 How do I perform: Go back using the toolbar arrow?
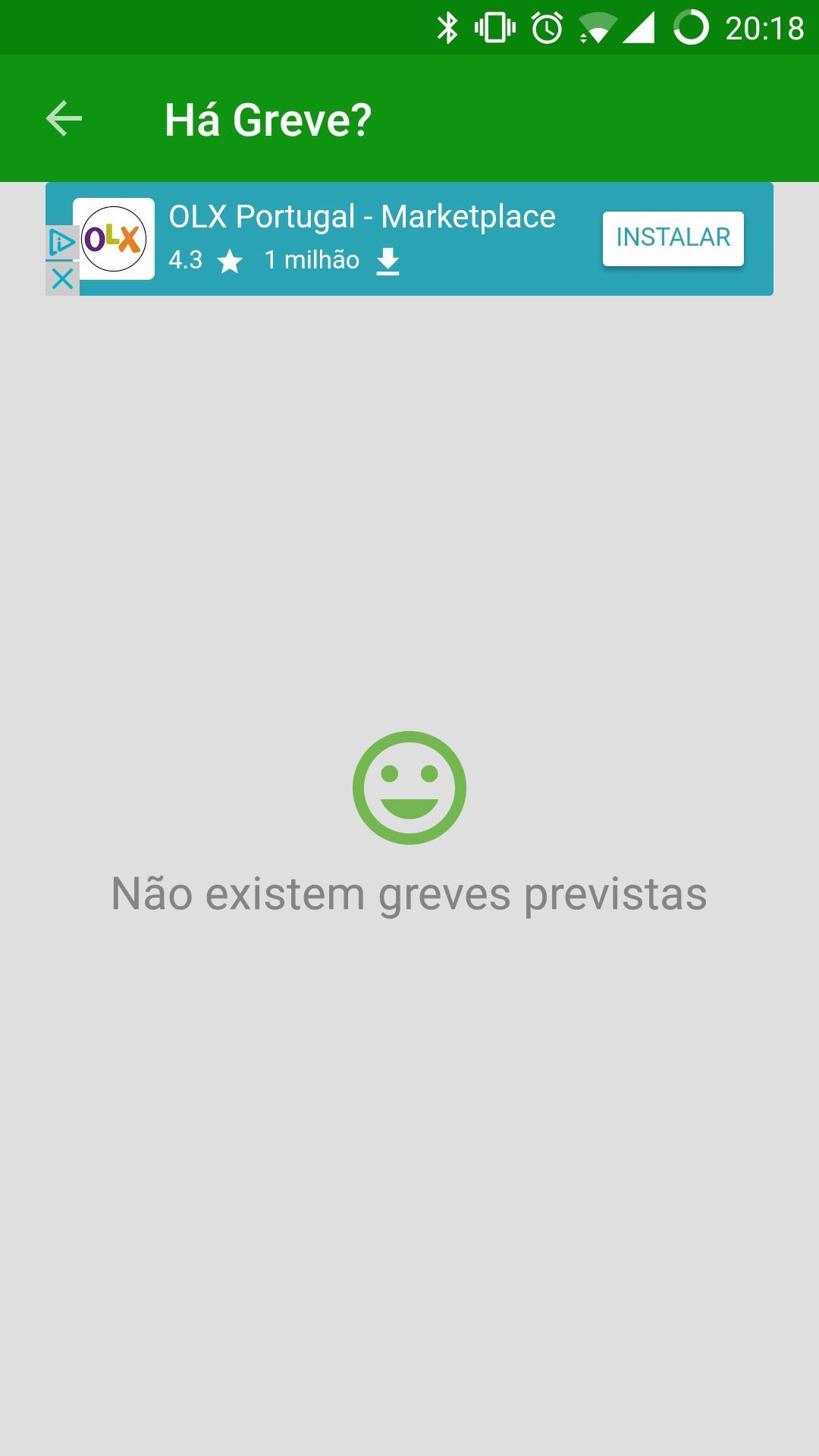coord(64,119)
